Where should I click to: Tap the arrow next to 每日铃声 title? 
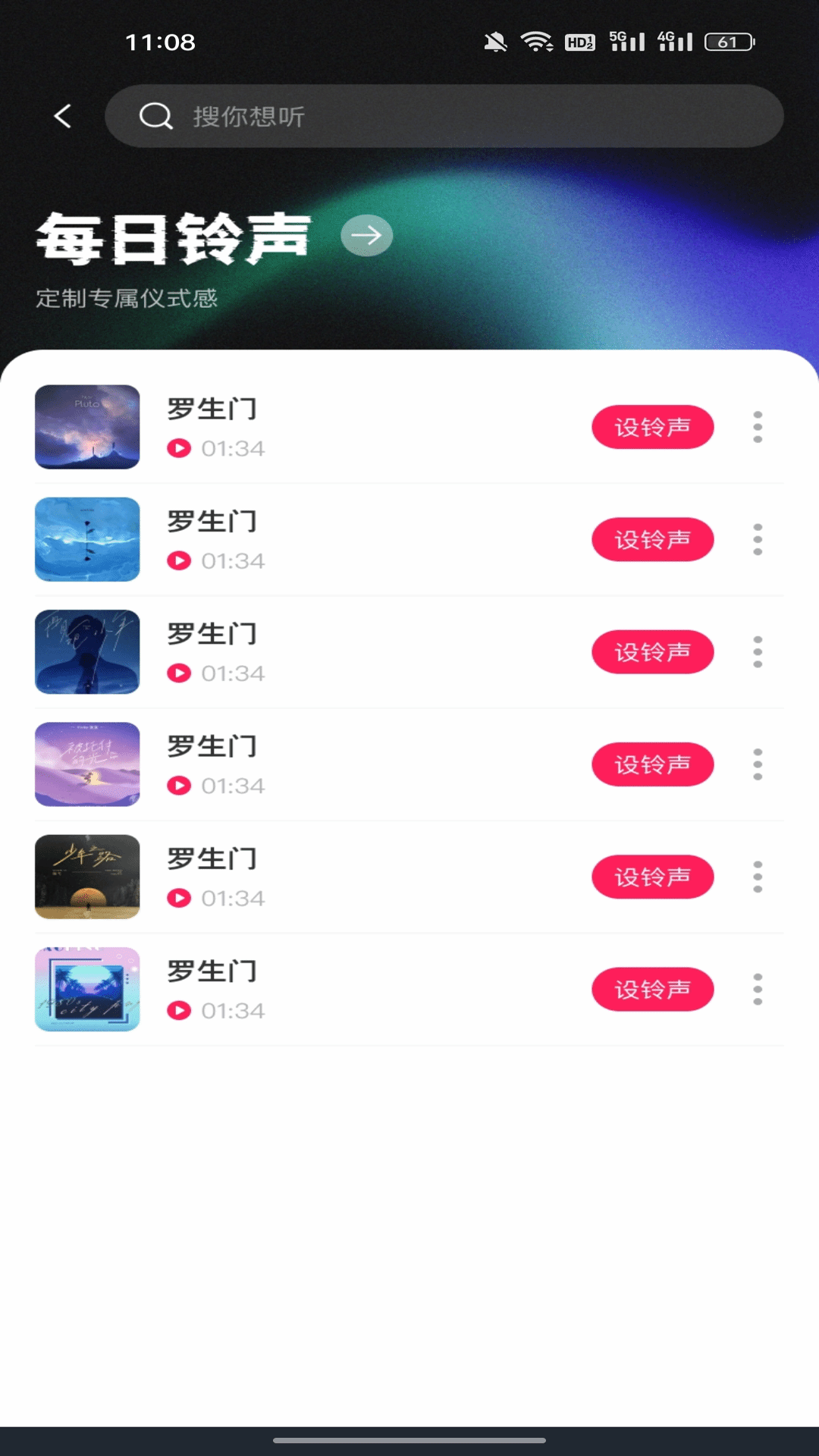point(366,235)
